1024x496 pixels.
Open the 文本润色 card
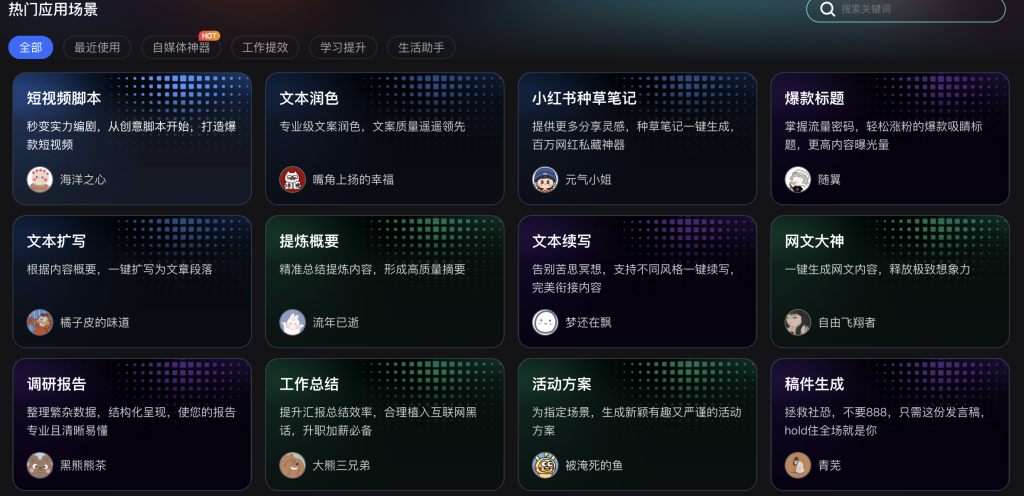pos(384,138)
